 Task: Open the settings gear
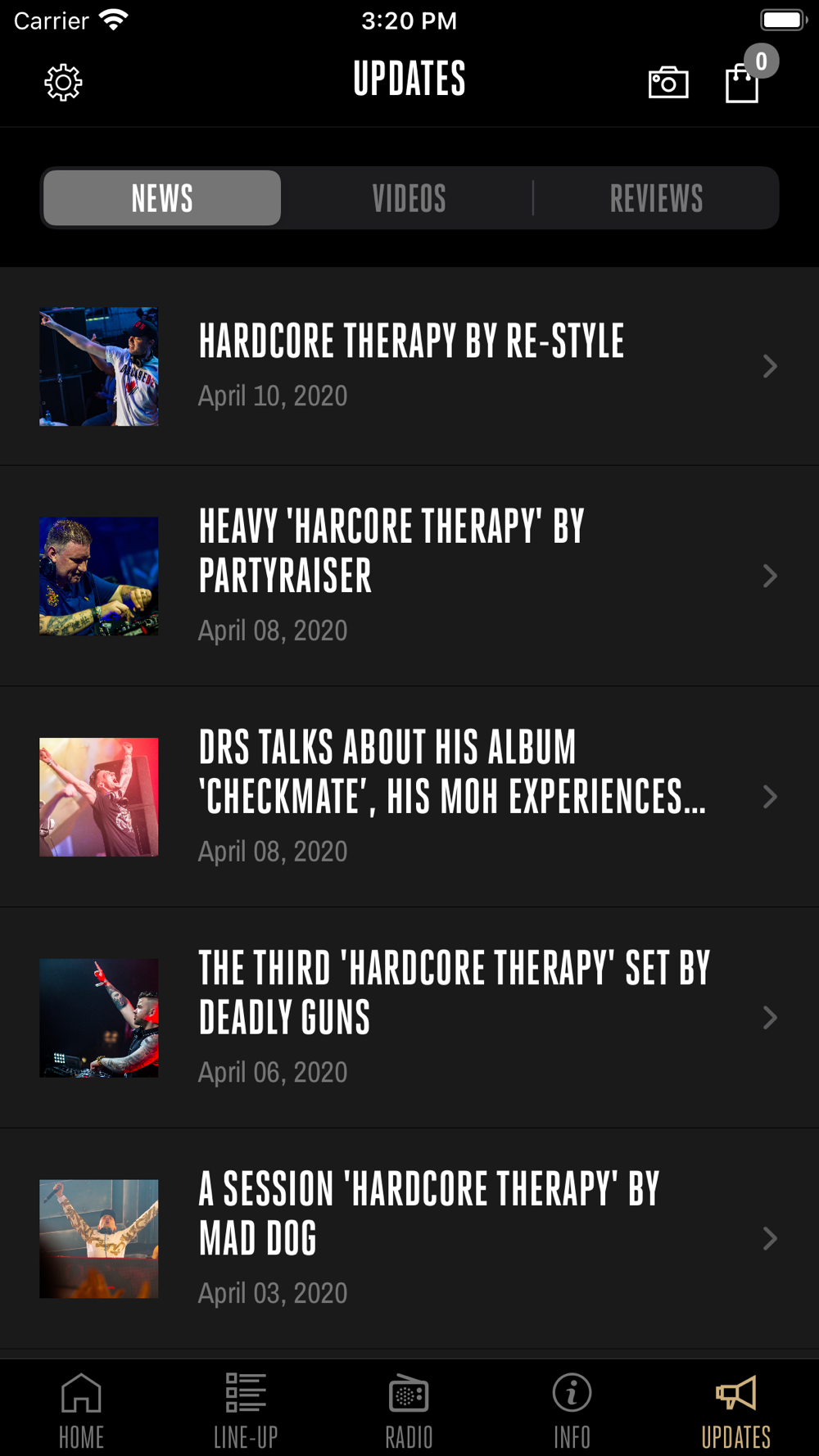(63, 83)
